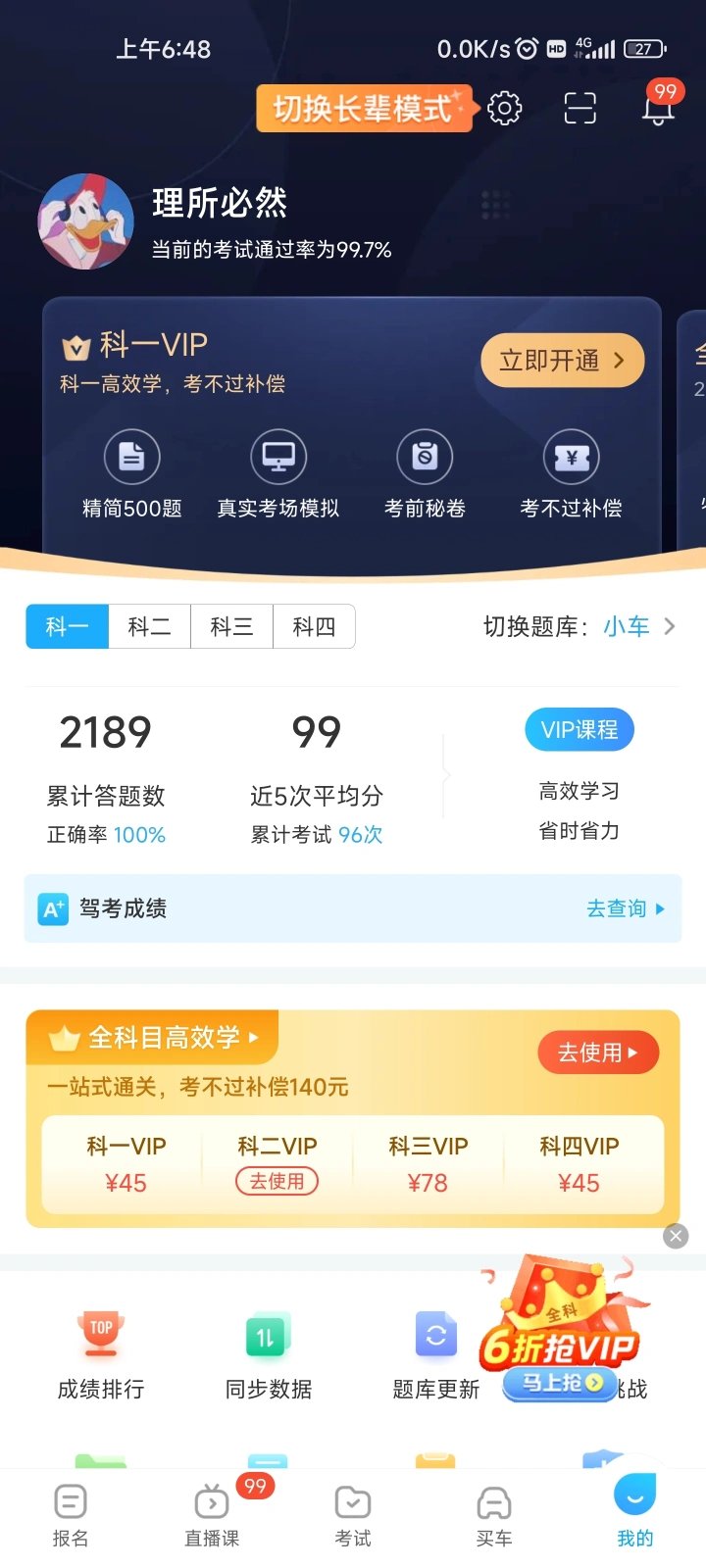Open 精简500题
Image resolution: width=706 pixels, height=1568 pixels.
point(132,474)
